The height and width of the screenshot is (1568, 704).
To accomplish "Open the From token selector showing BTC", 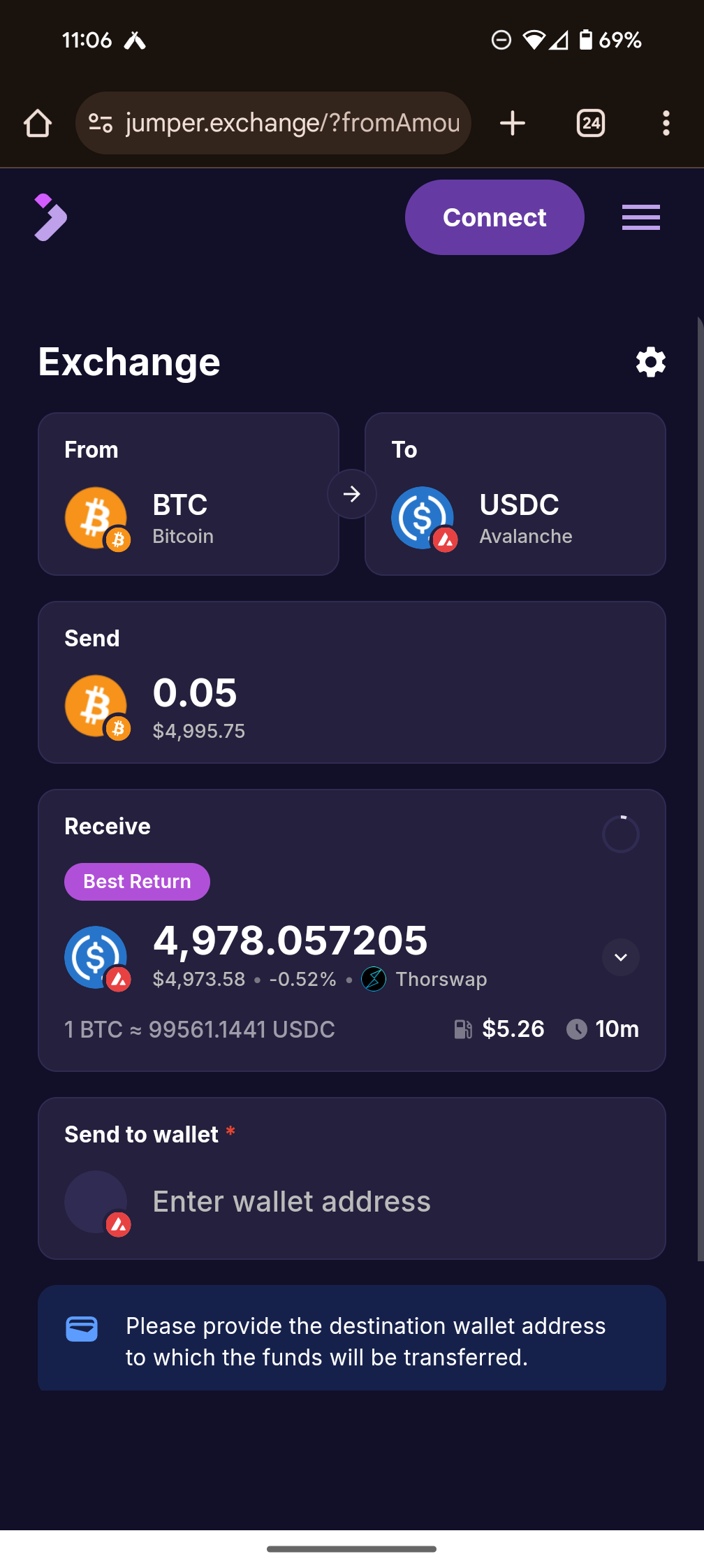I will point(189,494).
